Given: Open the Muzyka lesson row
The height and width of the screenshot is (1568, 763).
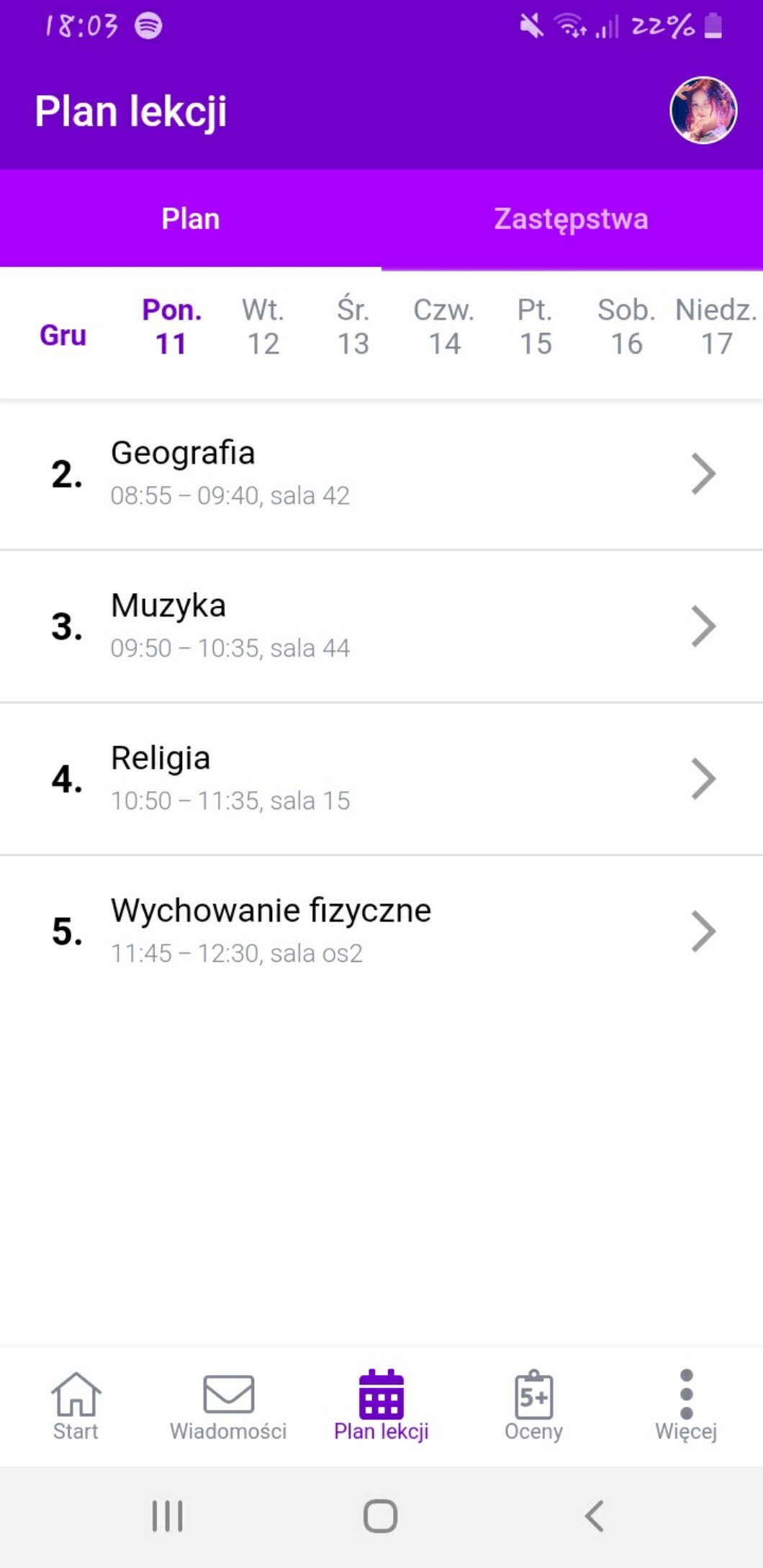Looking at the screenshot, I should click(381, 626).
